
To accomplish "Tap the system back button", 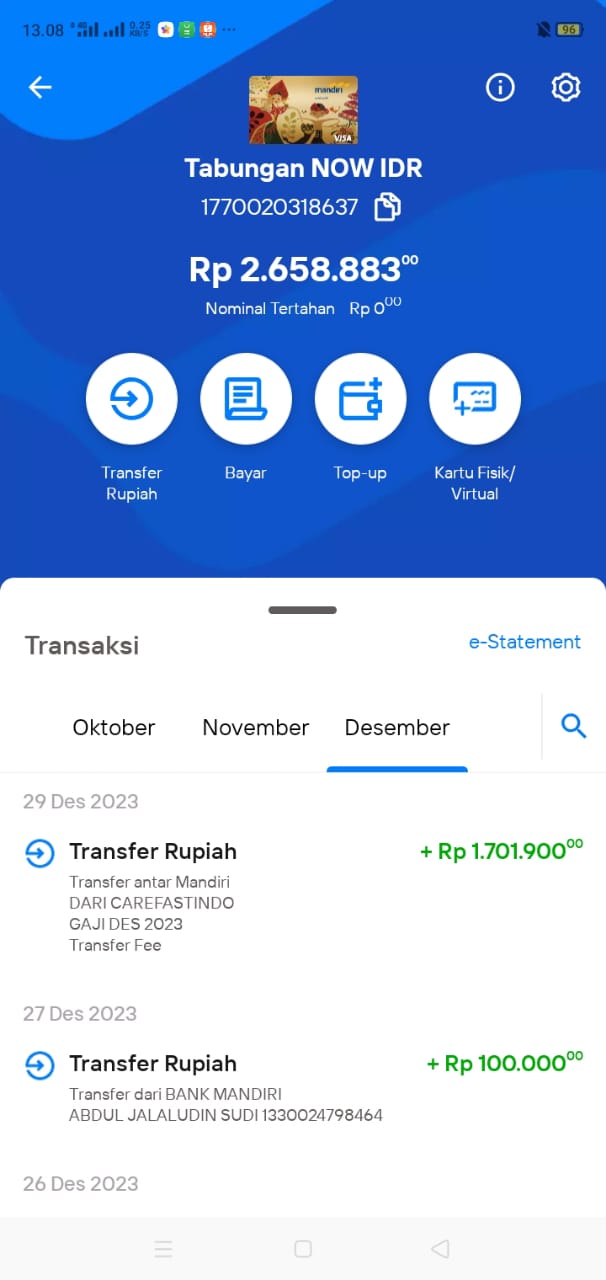I will [440, 1249].
